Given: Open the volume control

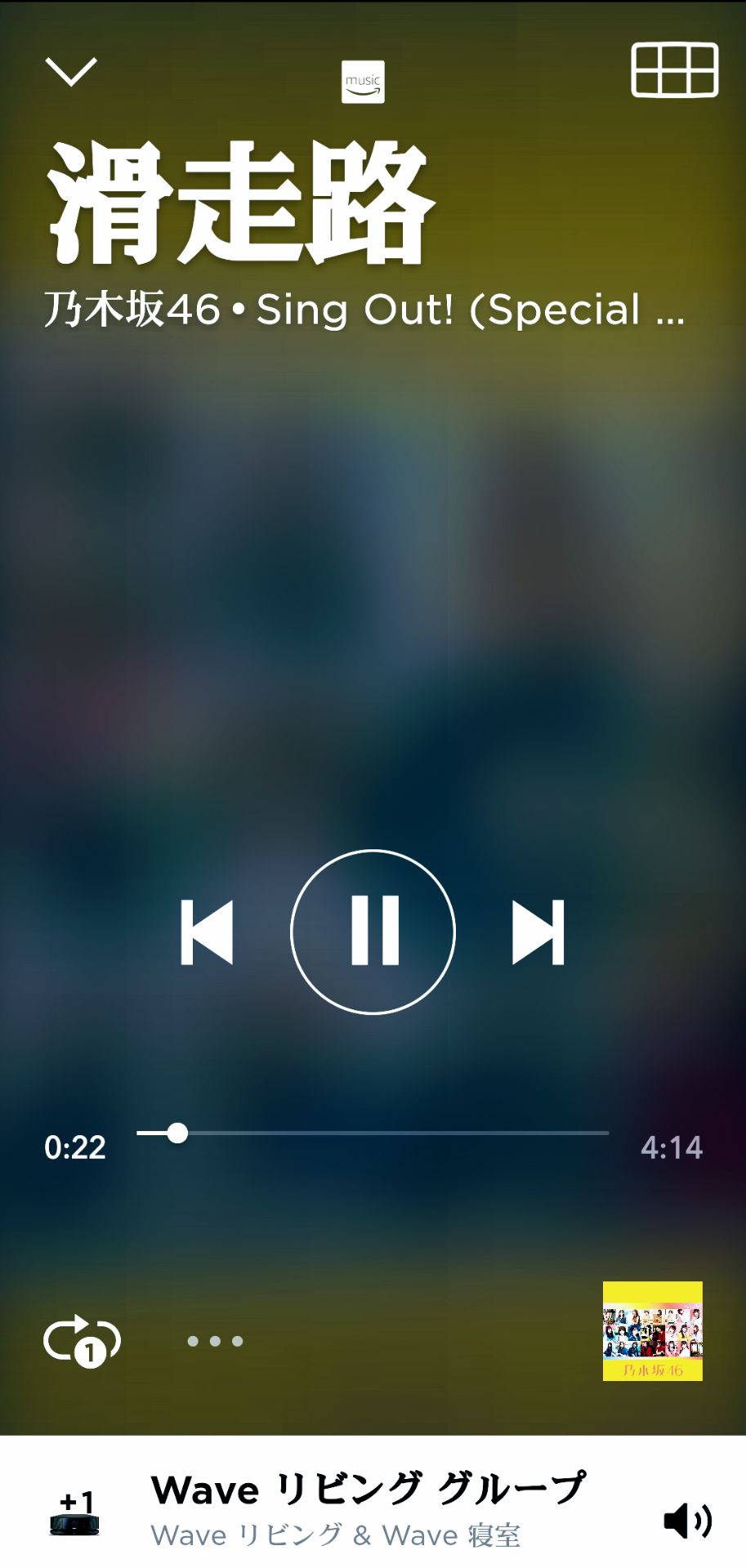Looking at the screenshot, I should click(x=687, y=1521).
